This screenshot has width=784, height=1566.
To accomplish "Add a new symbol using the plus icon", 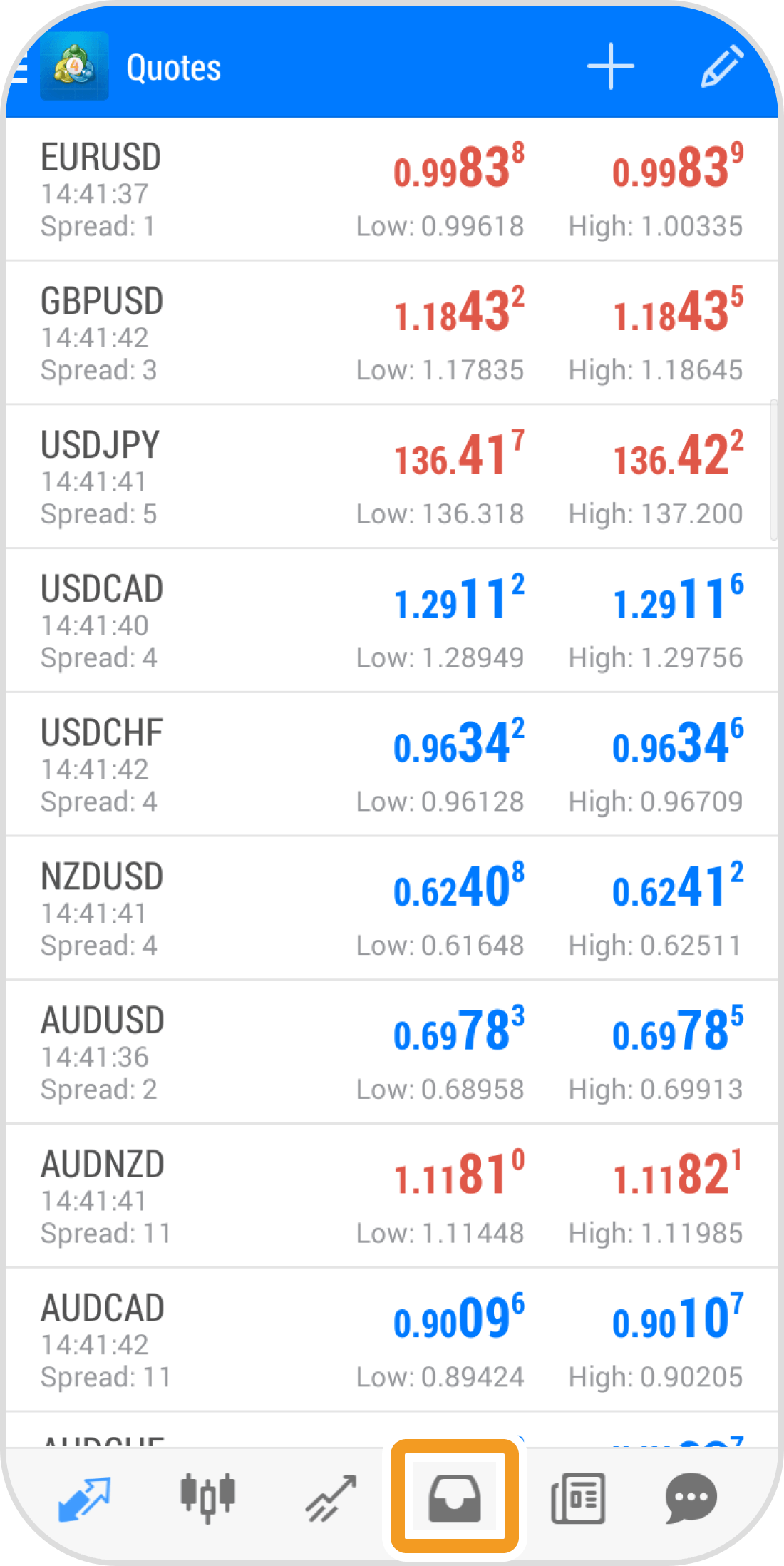I will [x=610, y=66].
